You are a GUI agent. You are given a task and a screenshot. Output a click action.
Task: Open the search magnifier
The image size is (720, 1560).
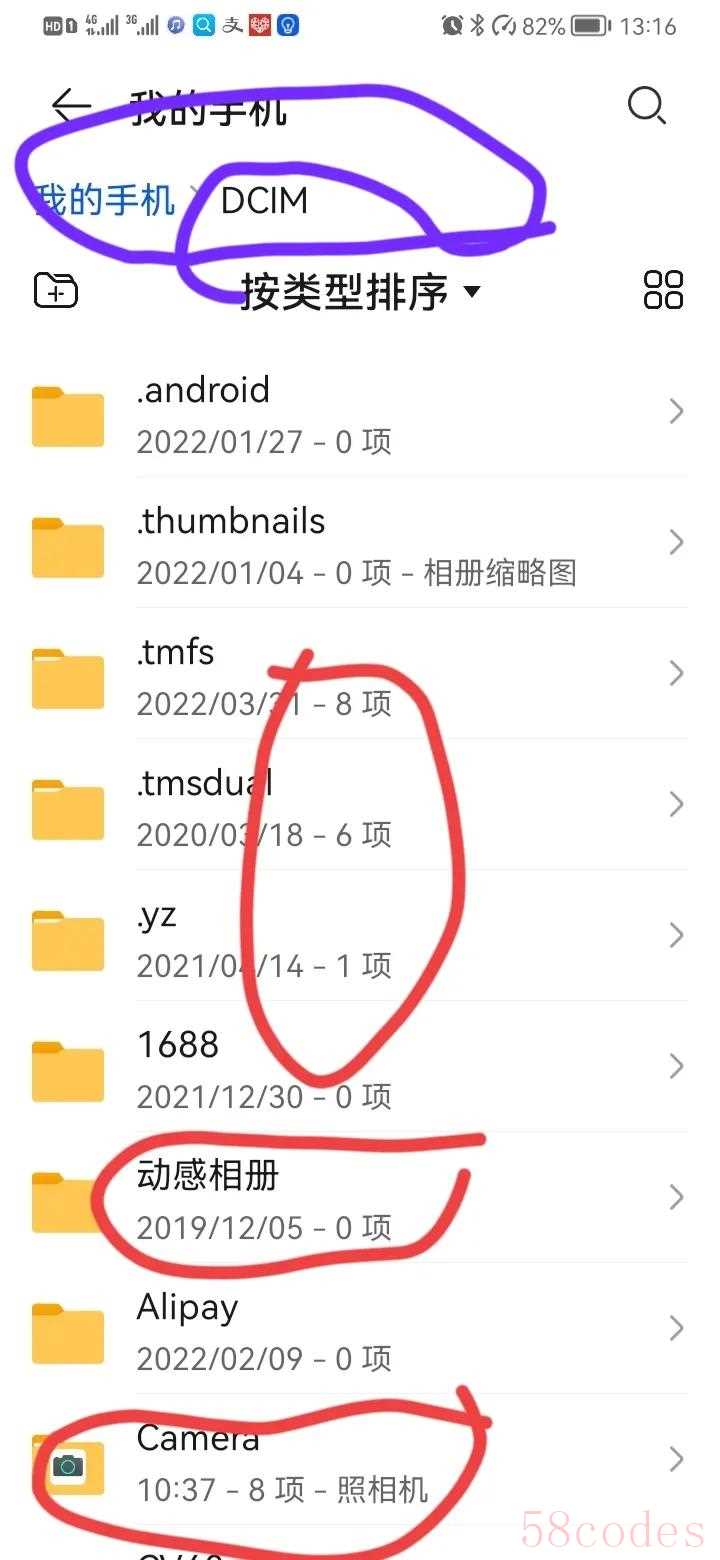click(x=647, y=105)
